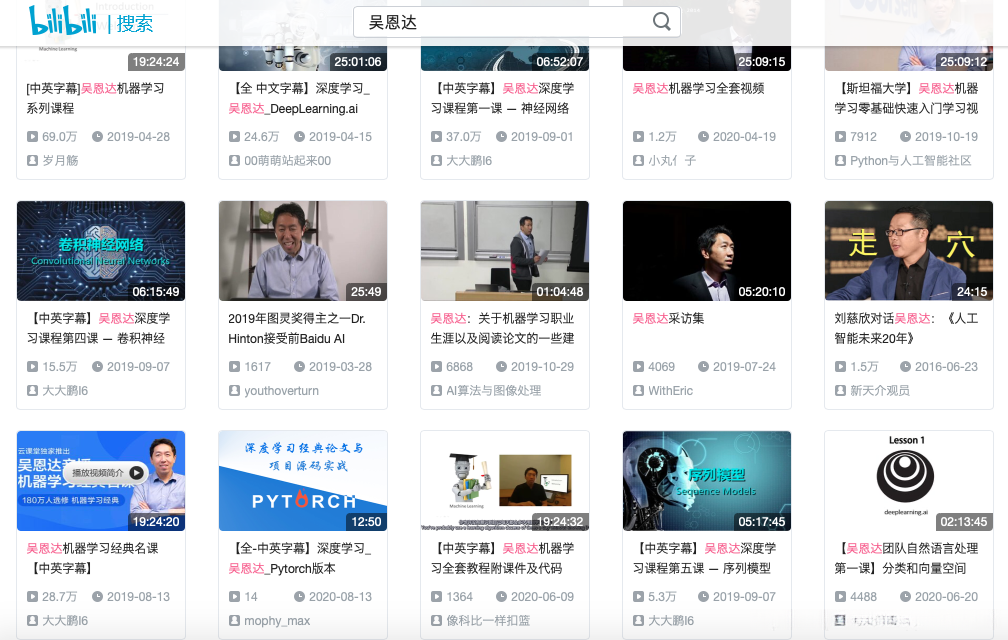The image size is (1008, 640).
Task: Visit uploader 新天介观员's profile
Action: tap(880, 391)
